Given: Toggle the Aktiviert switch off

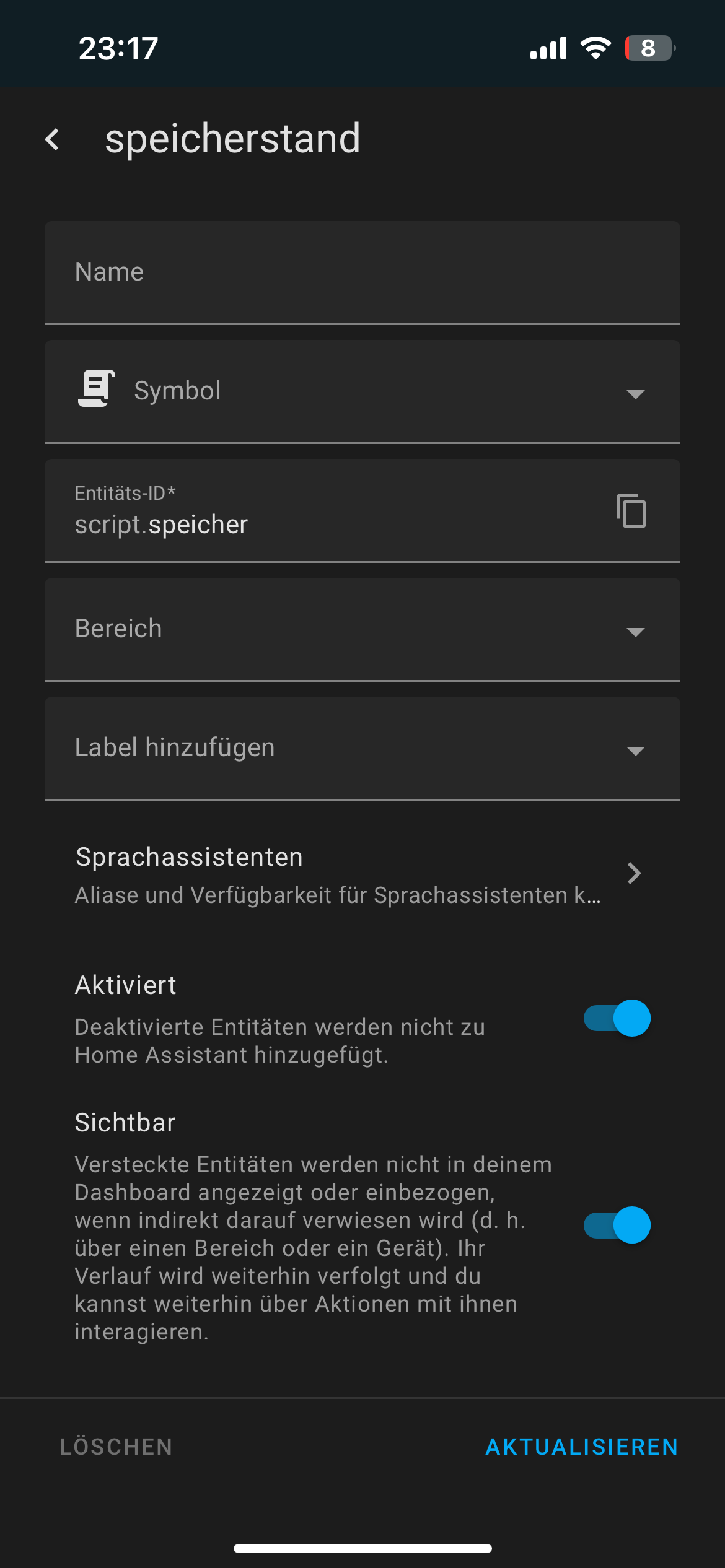Looking at the screenshot, I should tap(617, 1018).
